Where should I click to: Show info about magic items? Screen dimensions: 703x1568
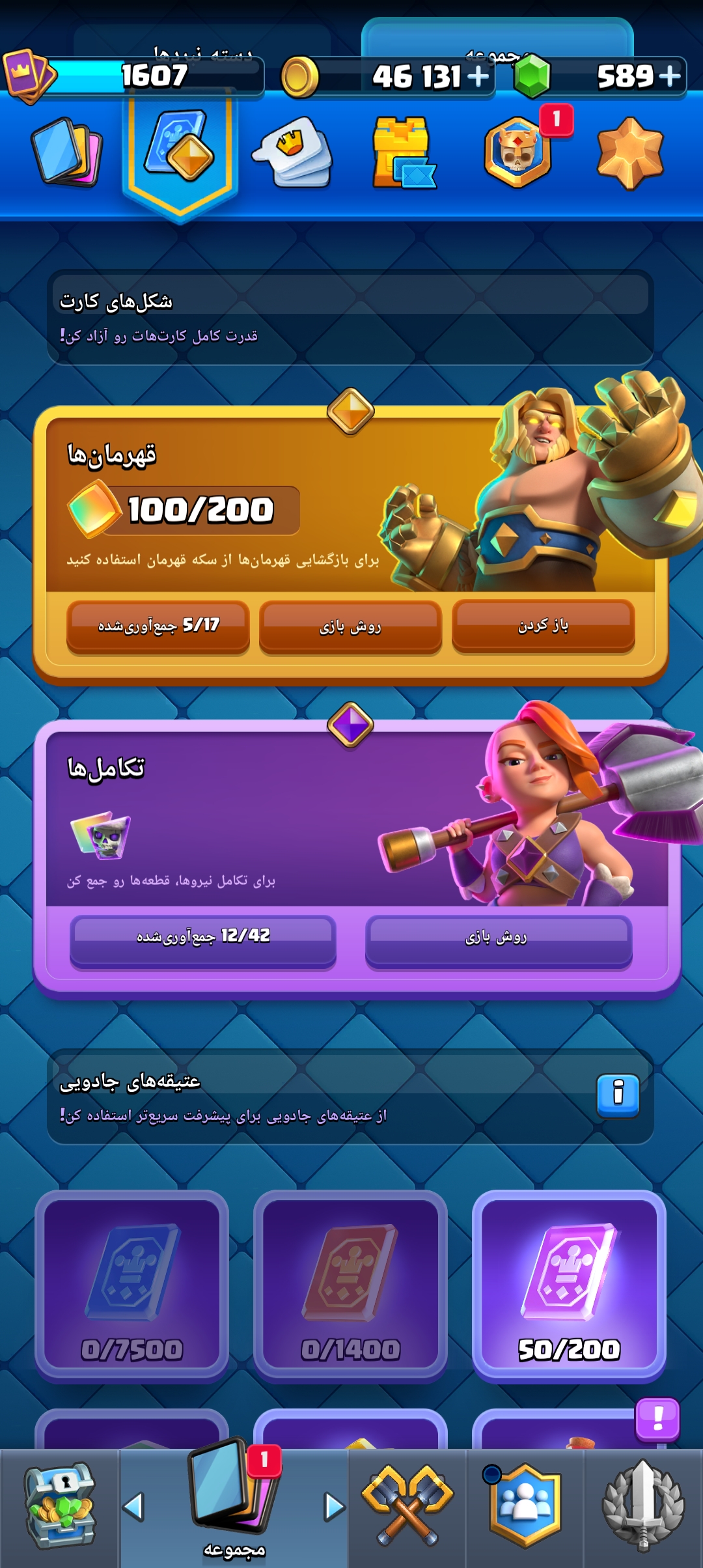click(x=618, y=1095)
